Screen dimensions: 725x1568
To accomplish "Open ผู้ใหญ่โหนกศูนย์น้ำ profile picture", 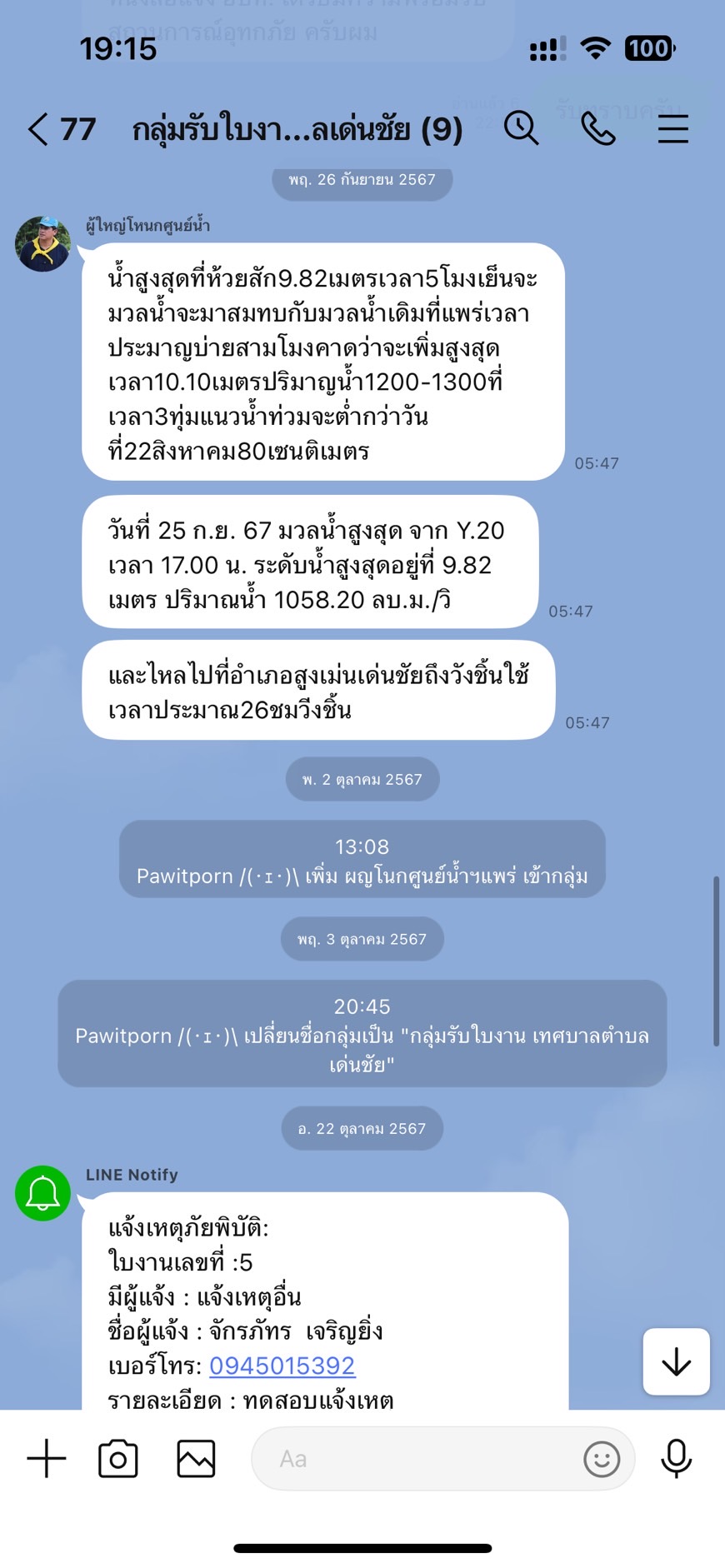I will click(42, 244).
